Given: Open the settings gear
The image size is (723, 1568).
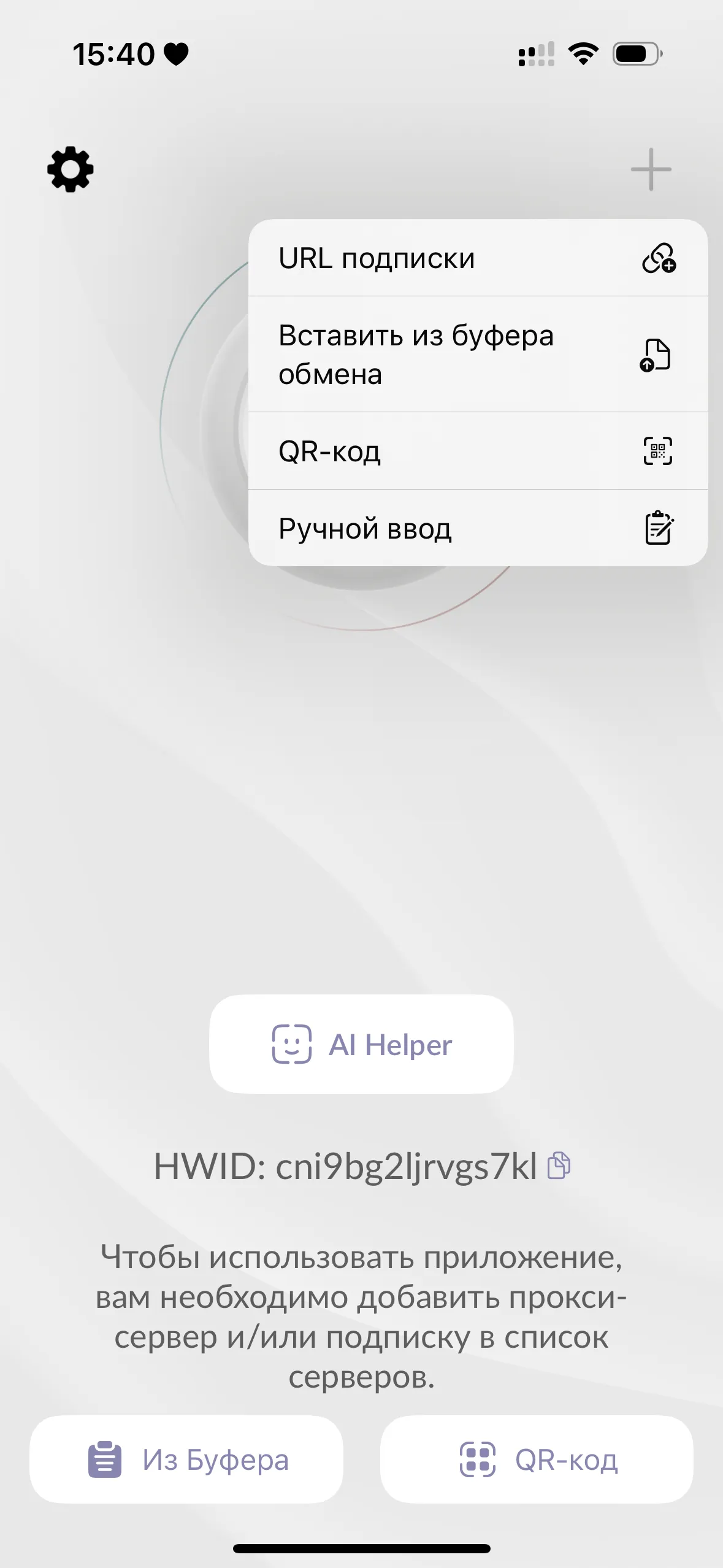Looking at the screenshot, I should click(71, 169).
